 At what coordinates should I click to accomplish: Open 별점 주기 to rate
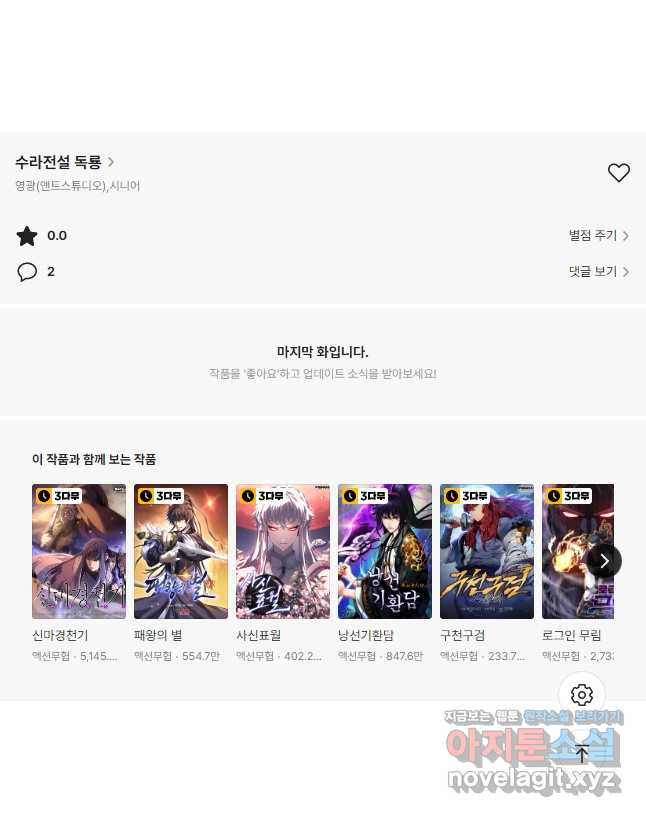click(598, 236)
